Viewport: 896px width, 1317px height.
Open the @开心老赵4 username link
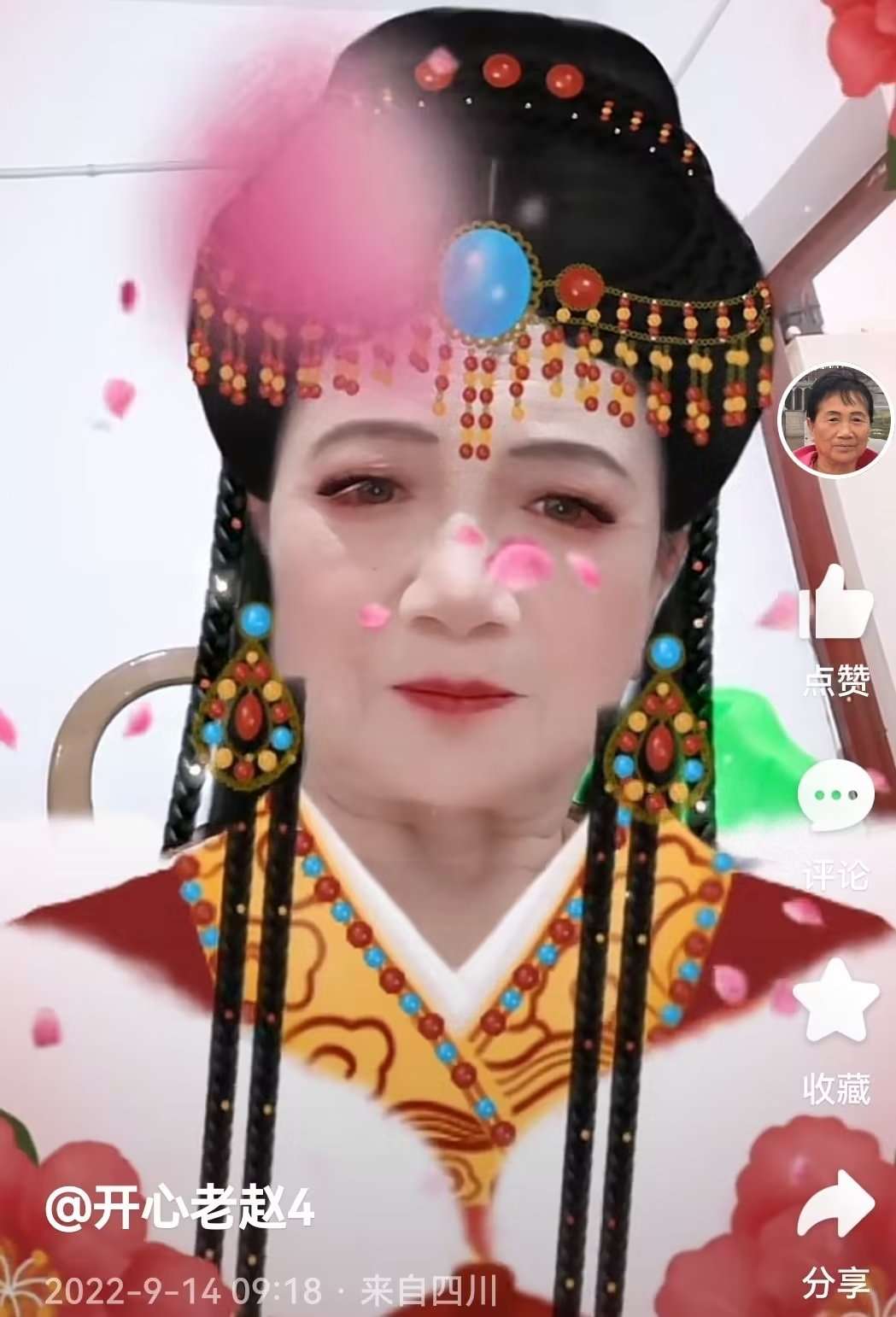pos(180,1210)
